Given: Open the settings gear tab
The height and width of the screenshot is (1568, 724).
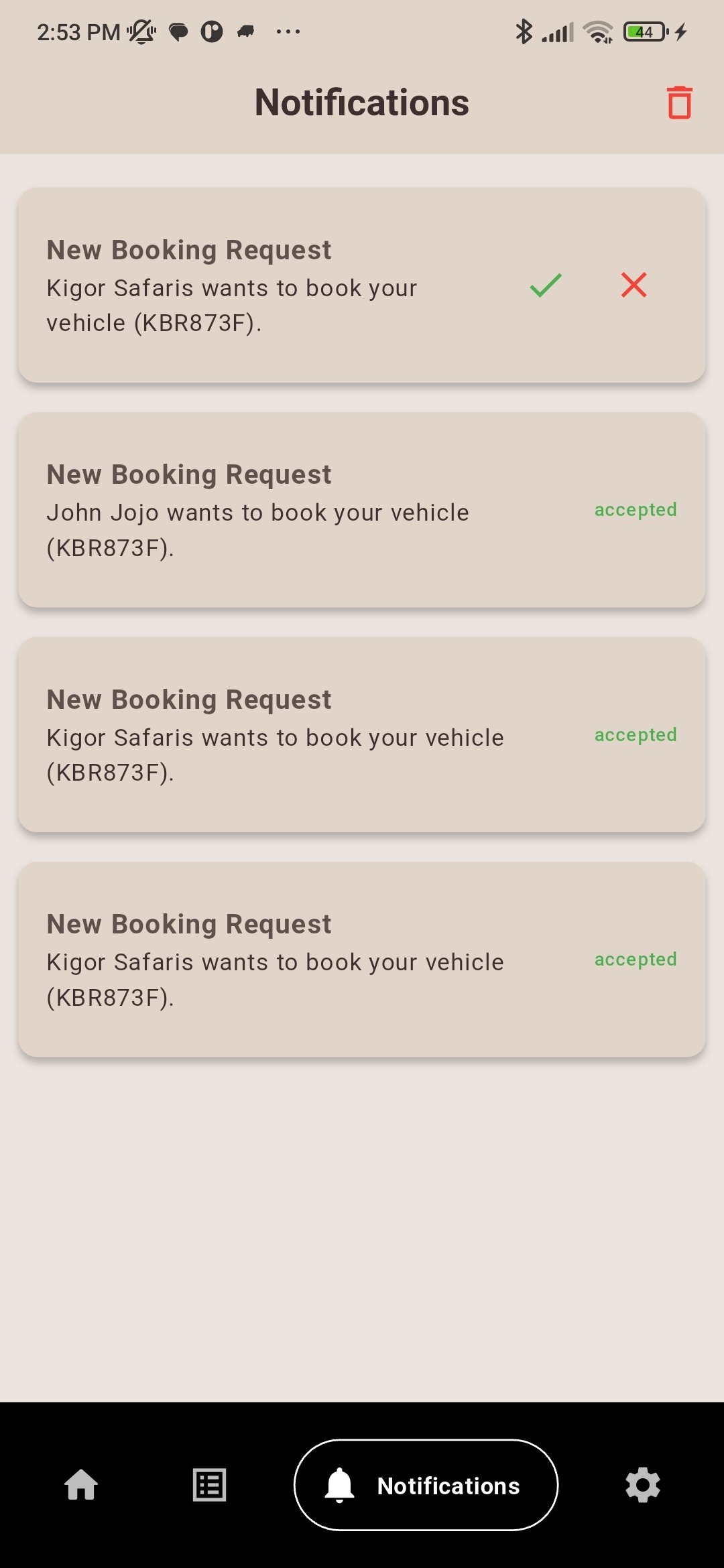Looking at the screenshot, I should tap(642, 1485).
